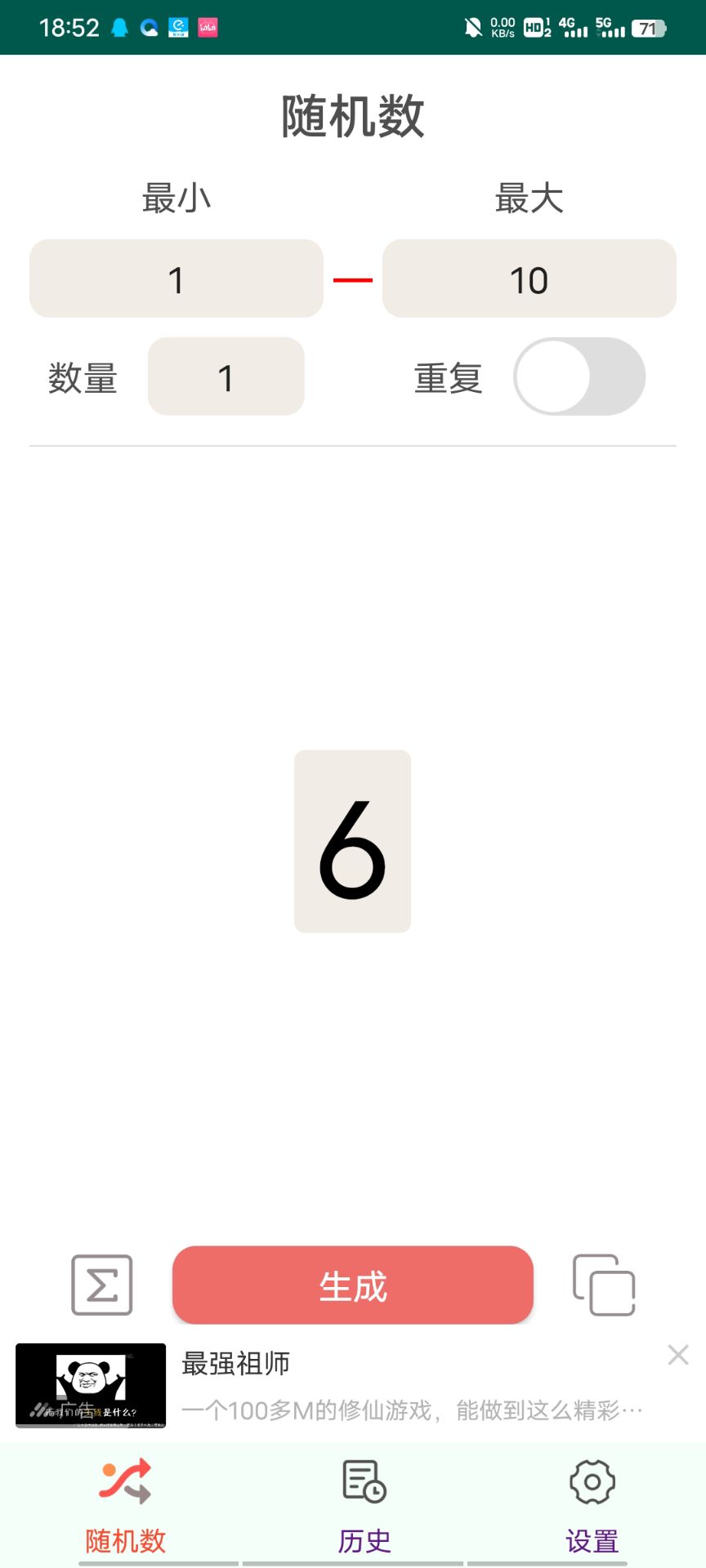Generate a number with 生成 button

352,1285
